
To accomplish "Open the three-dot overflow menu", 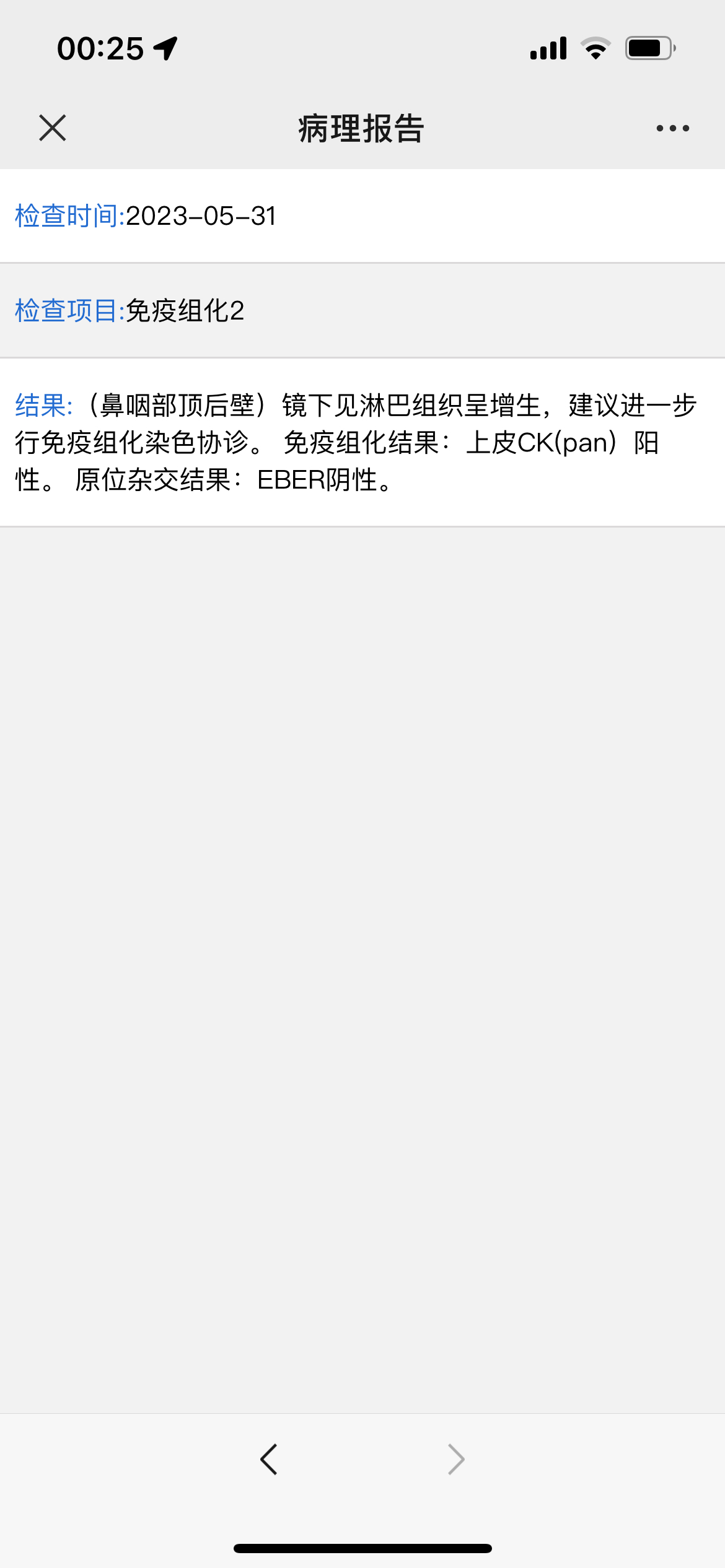I will coord(672,128).
